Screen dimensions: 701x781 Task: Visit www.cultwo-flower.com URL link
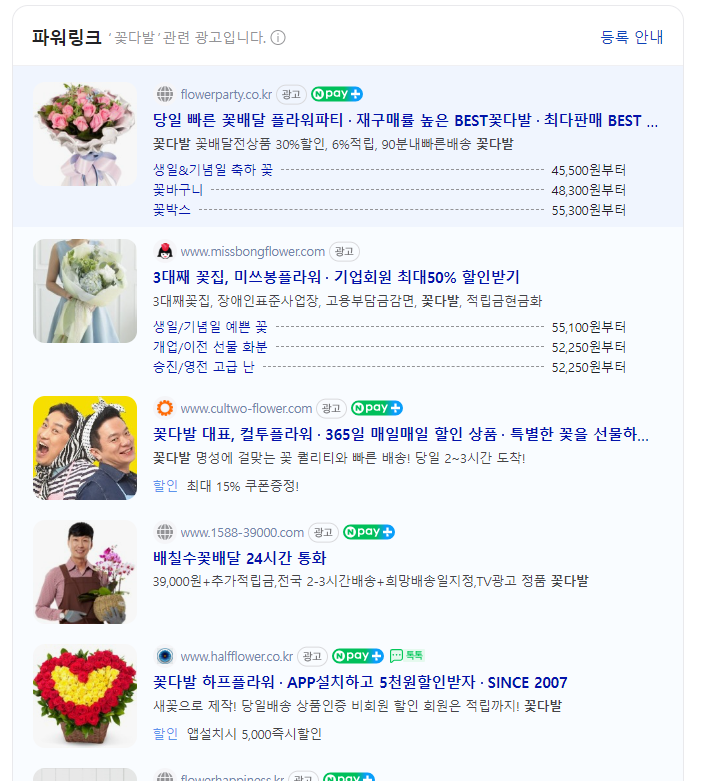pyautogui.click(x=245, y=408)
